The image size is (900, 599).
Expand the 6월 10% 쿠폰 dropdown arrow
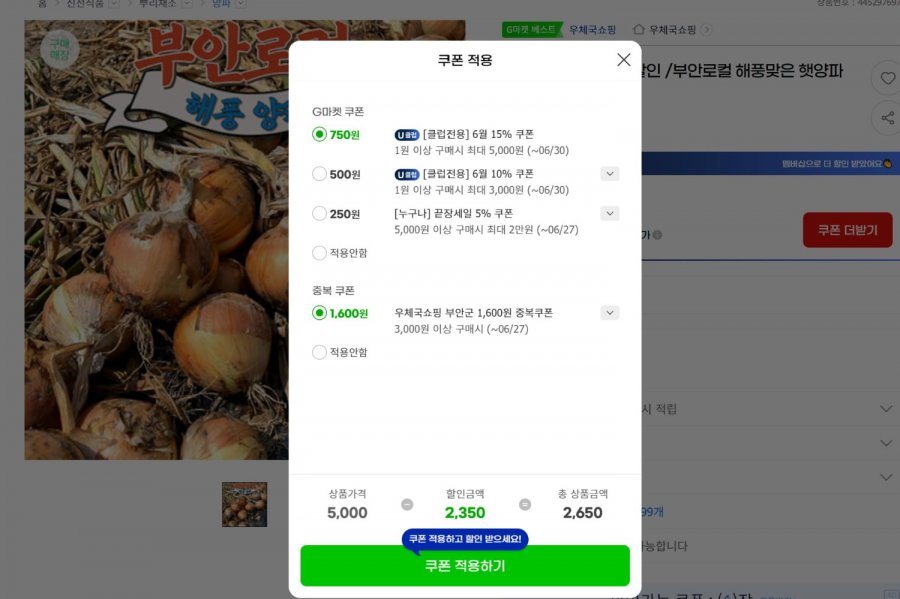click(x=610, y=174)
